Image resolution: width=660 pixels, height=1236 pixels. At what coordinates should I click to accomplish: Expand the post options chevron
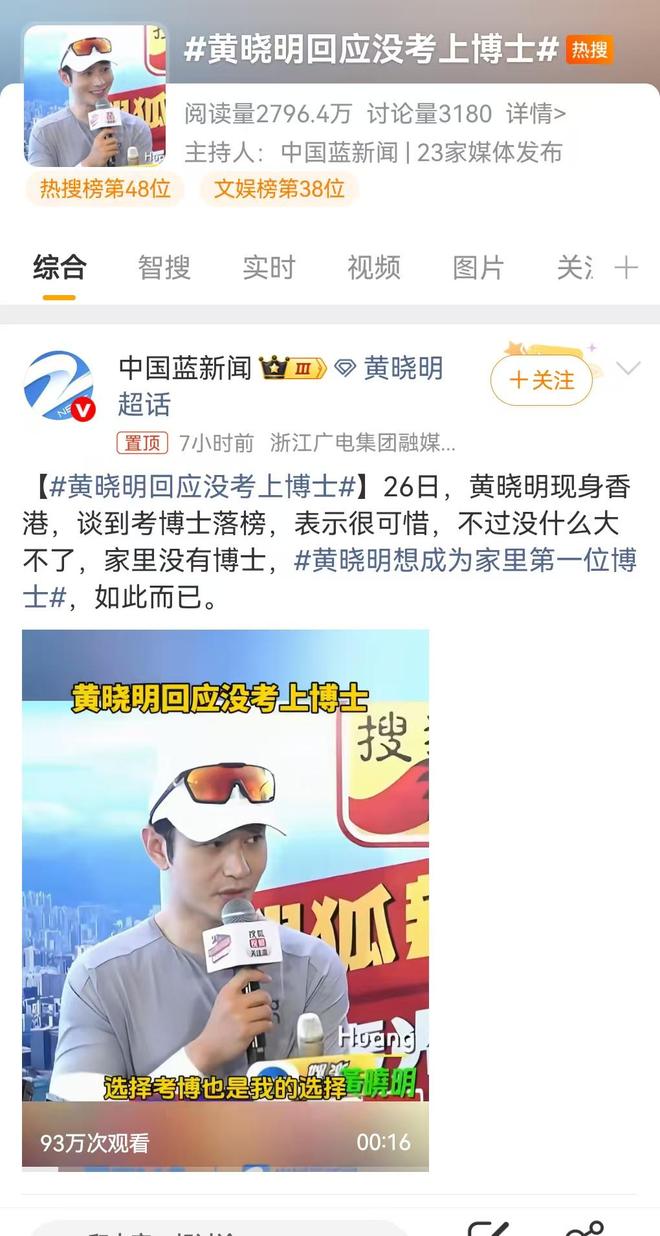[x=628, y=369]
